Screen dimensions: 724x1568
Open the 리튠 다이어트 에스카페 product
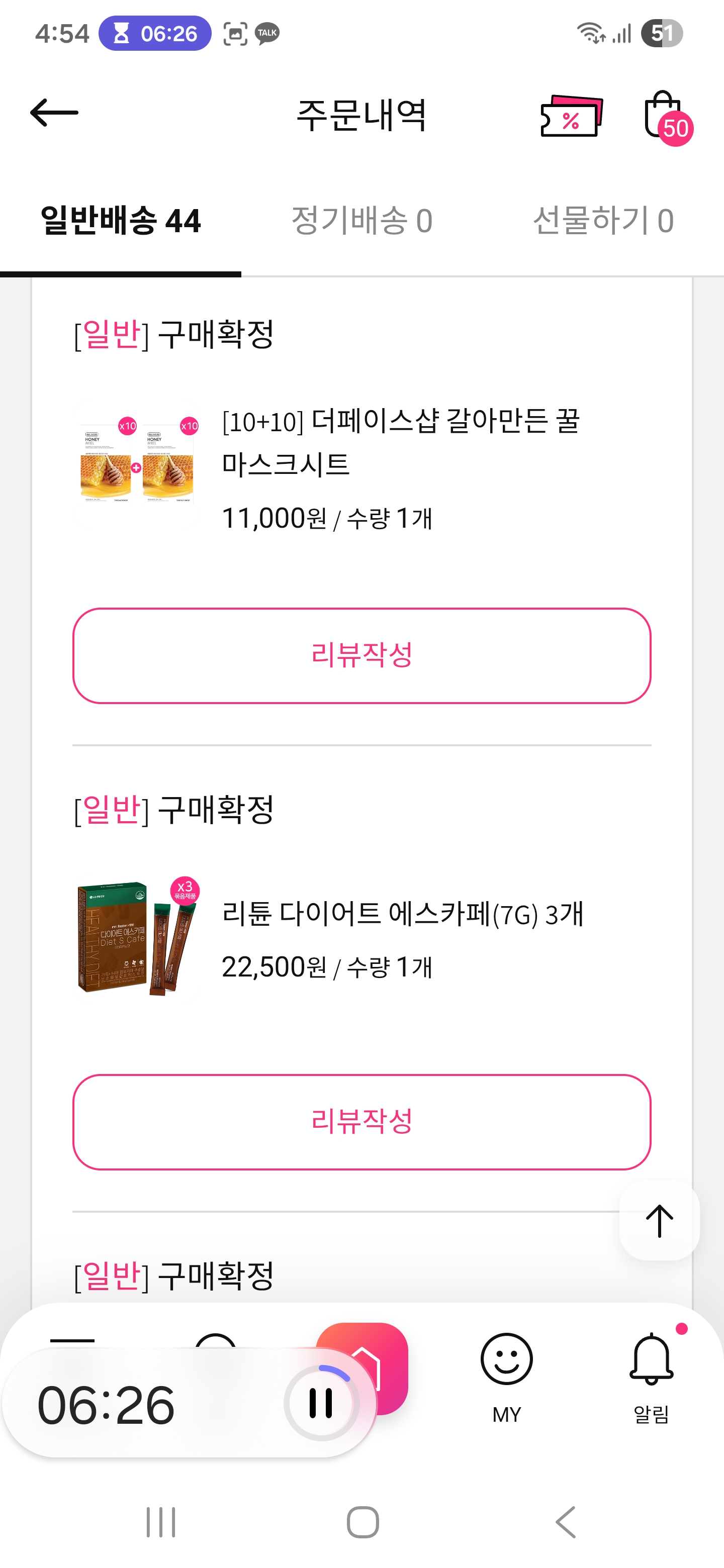(402, 914)
